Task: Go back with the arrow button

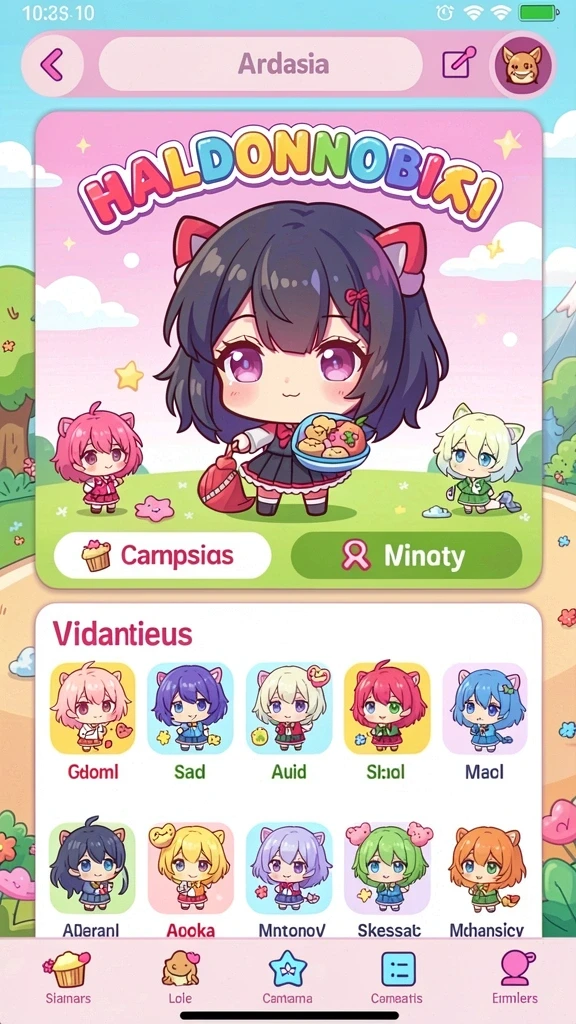Action: (x=52, y=65)
